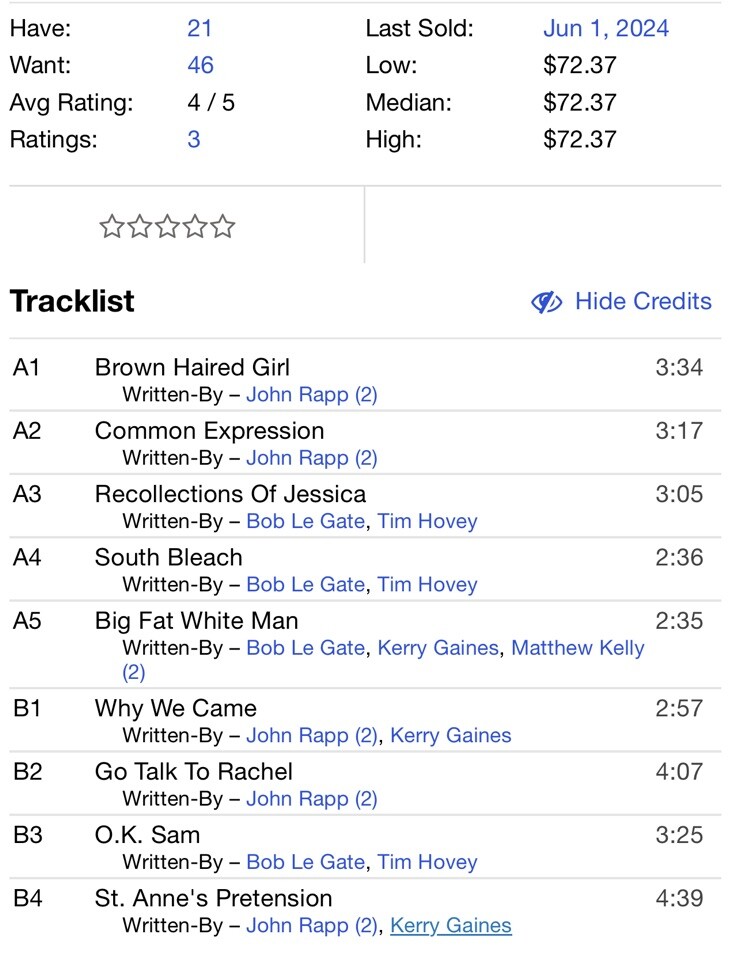Viewport: 740px width, 971px height.
Task: Open Bob Le Gate under O.K. Sam
Action: [x=305, y=862]
